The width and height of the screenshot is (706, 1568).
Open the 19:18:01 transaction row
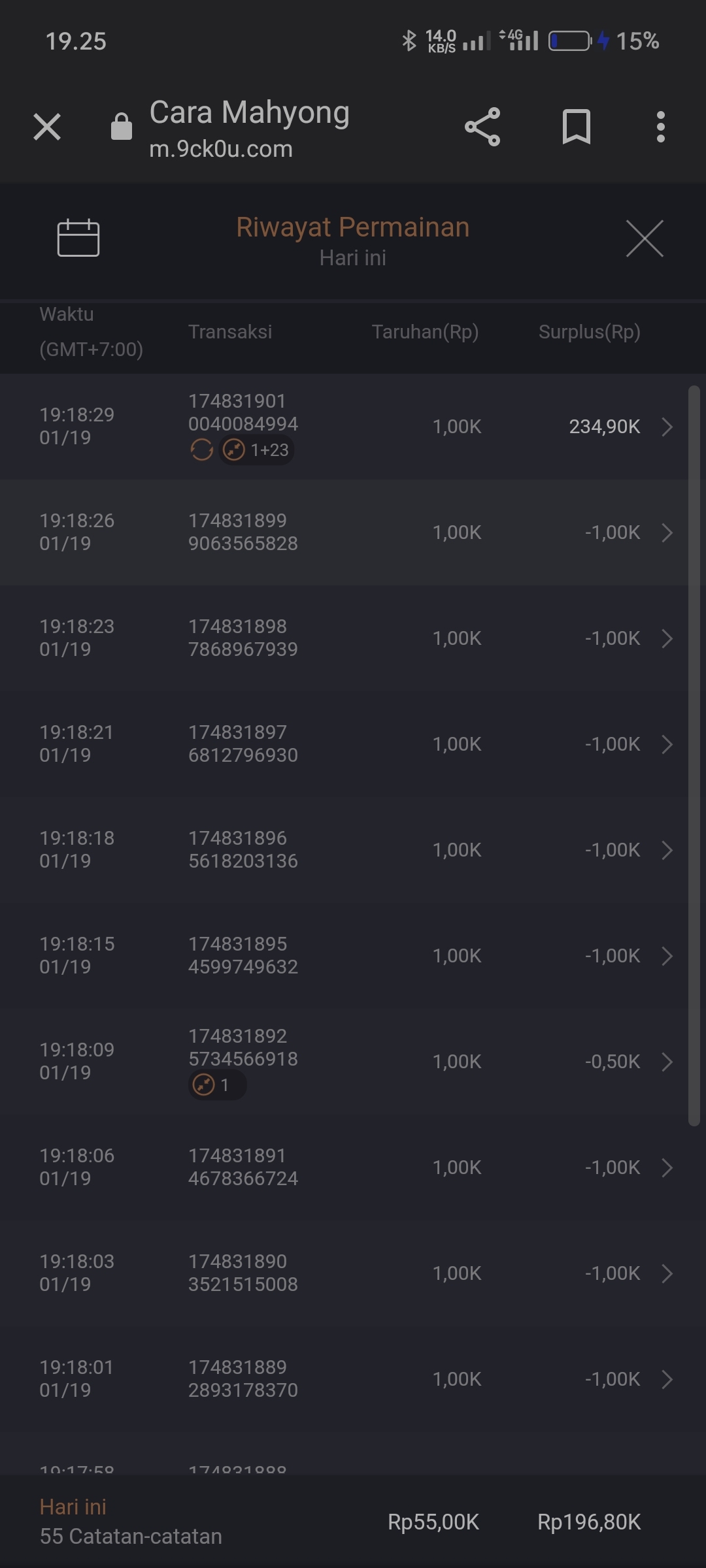353,1379
